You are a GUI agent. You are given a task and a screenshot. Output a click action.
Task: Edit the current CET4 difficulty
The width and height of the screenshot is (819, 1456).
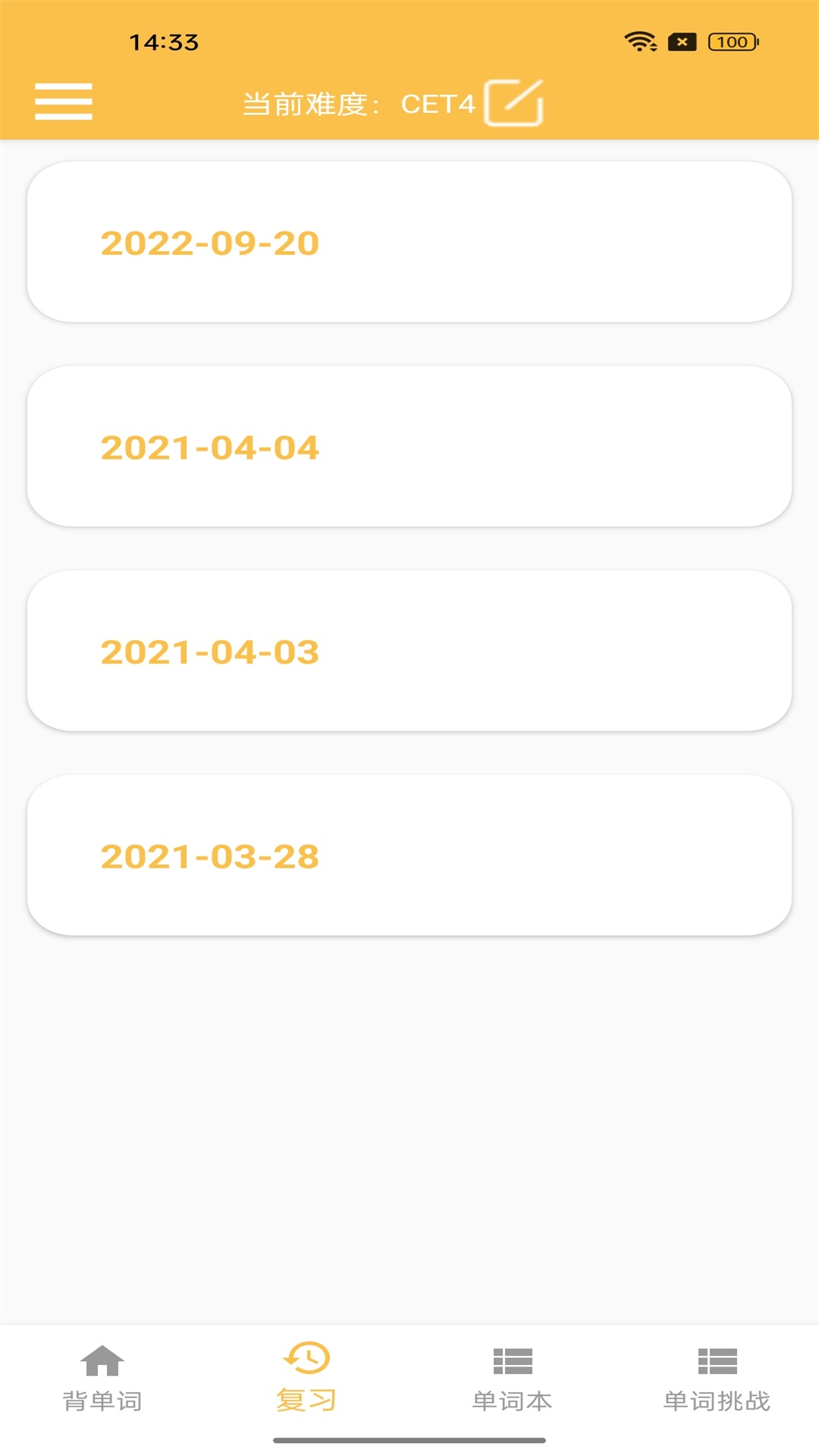(x=513, y=102)
